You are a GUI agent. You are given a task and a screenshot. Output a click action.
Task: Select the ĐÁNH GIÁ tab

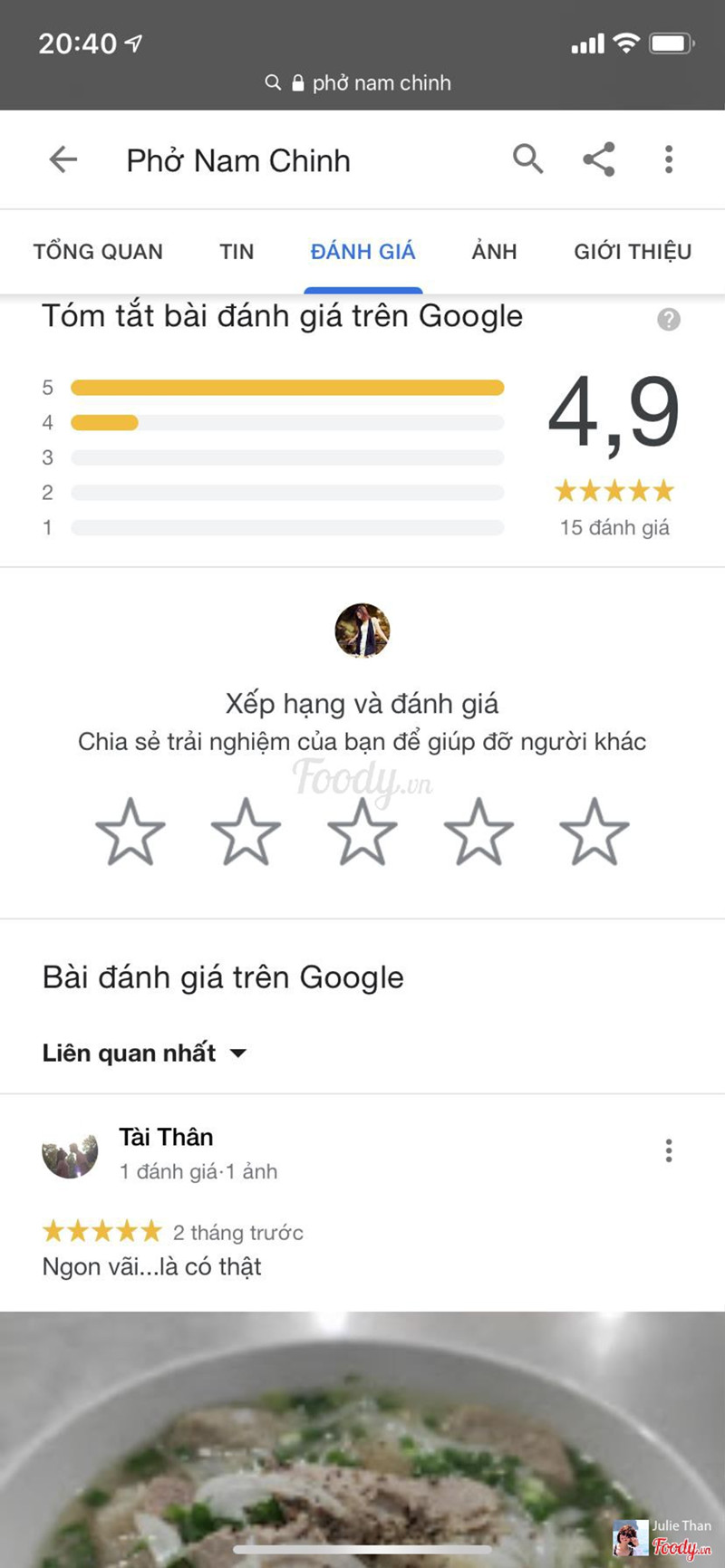[x=362, y=252]
